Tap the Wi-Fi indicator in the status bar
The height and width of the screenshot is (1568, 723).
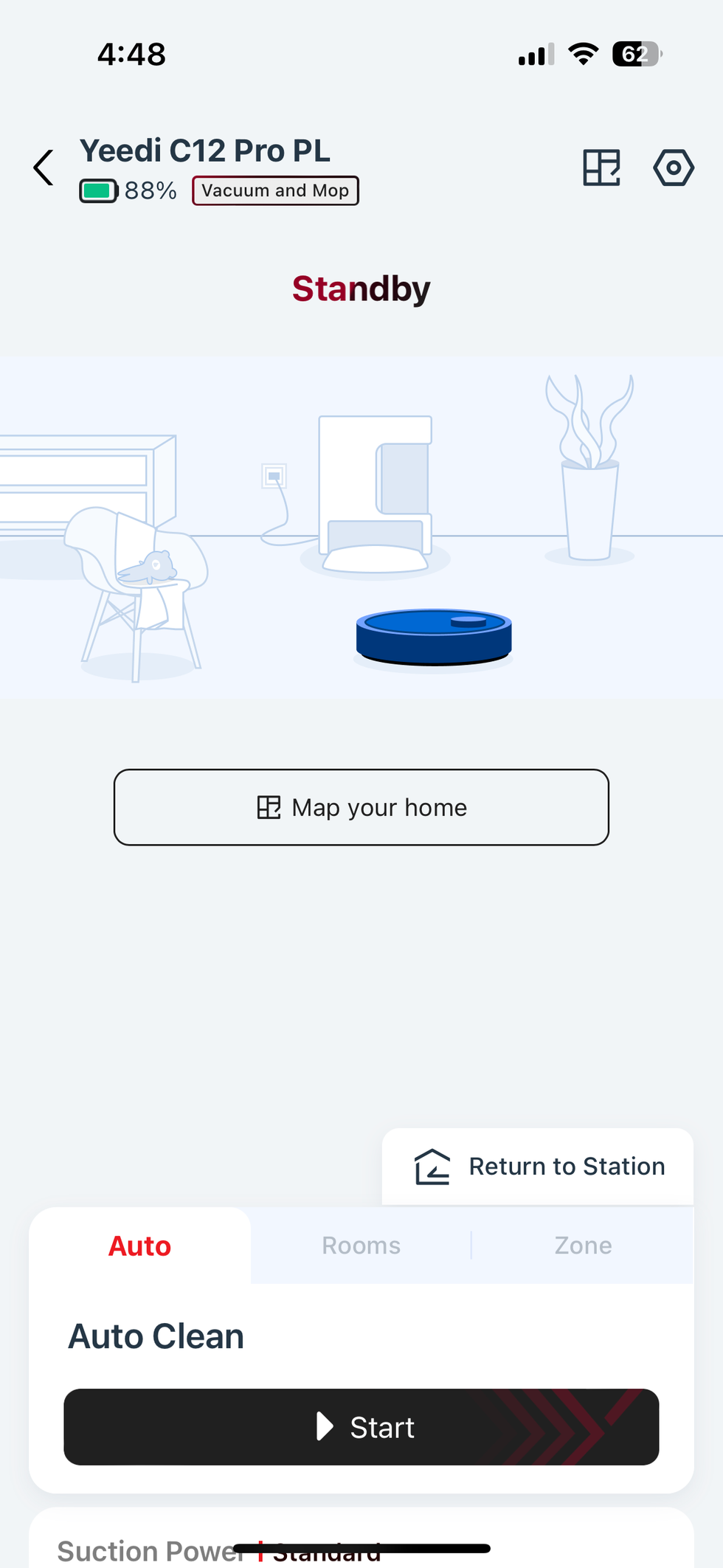point(583,54)
